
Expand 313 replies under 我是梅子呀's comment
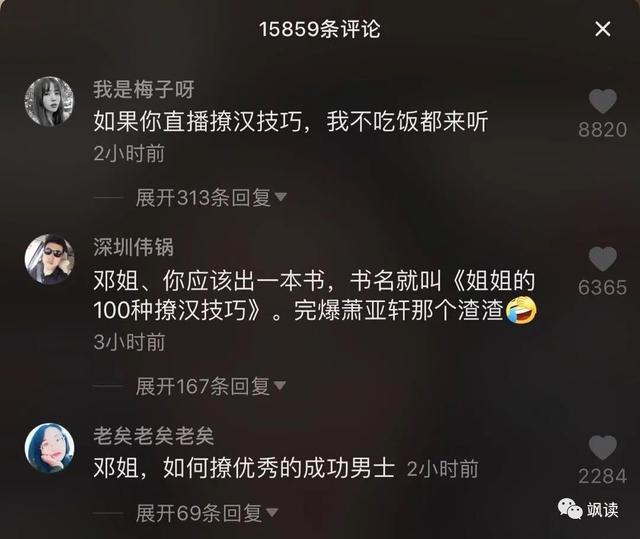click(x=211, y=198)
